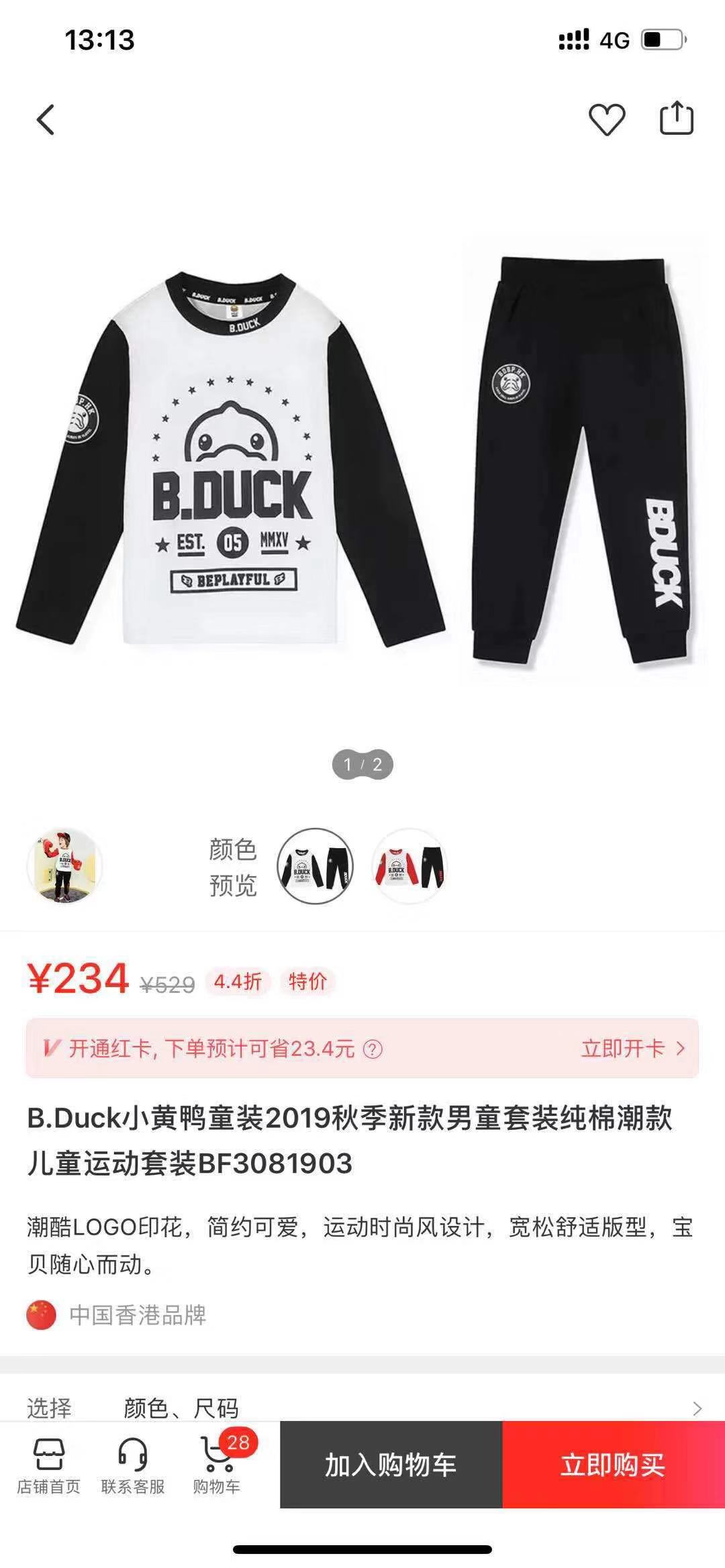
Task: Open the main product image of the tracksuit
Action: click(362, 456)
